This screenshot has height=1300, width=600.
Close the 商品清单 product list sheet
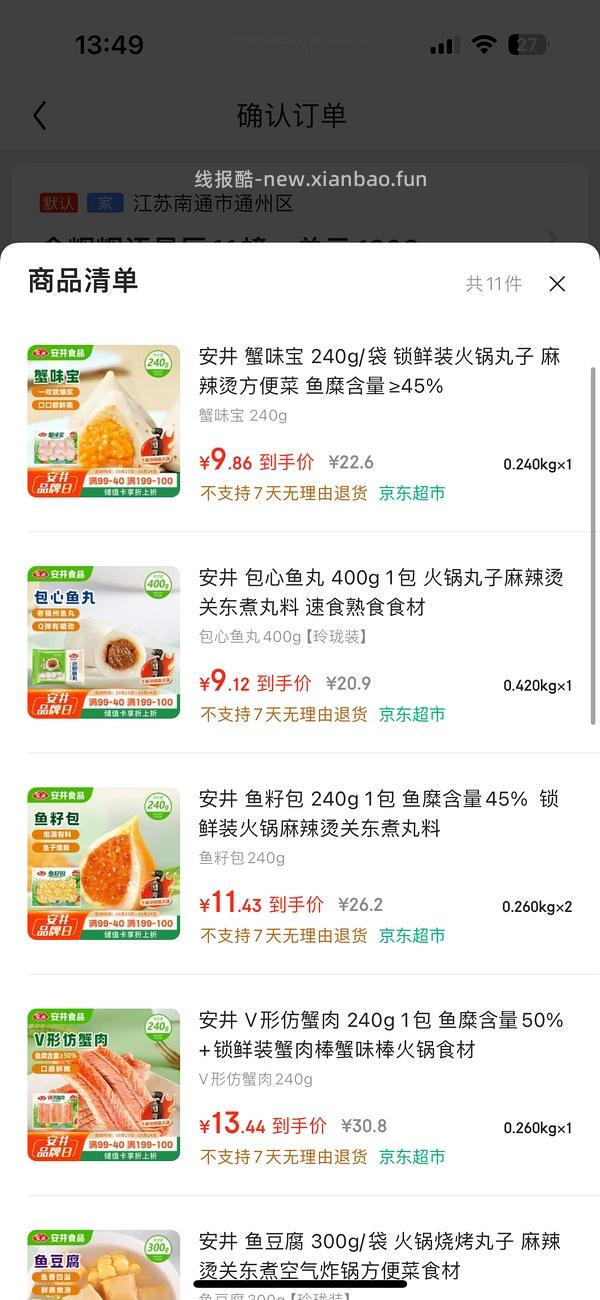pyautogui.click(x=557, y=284)
